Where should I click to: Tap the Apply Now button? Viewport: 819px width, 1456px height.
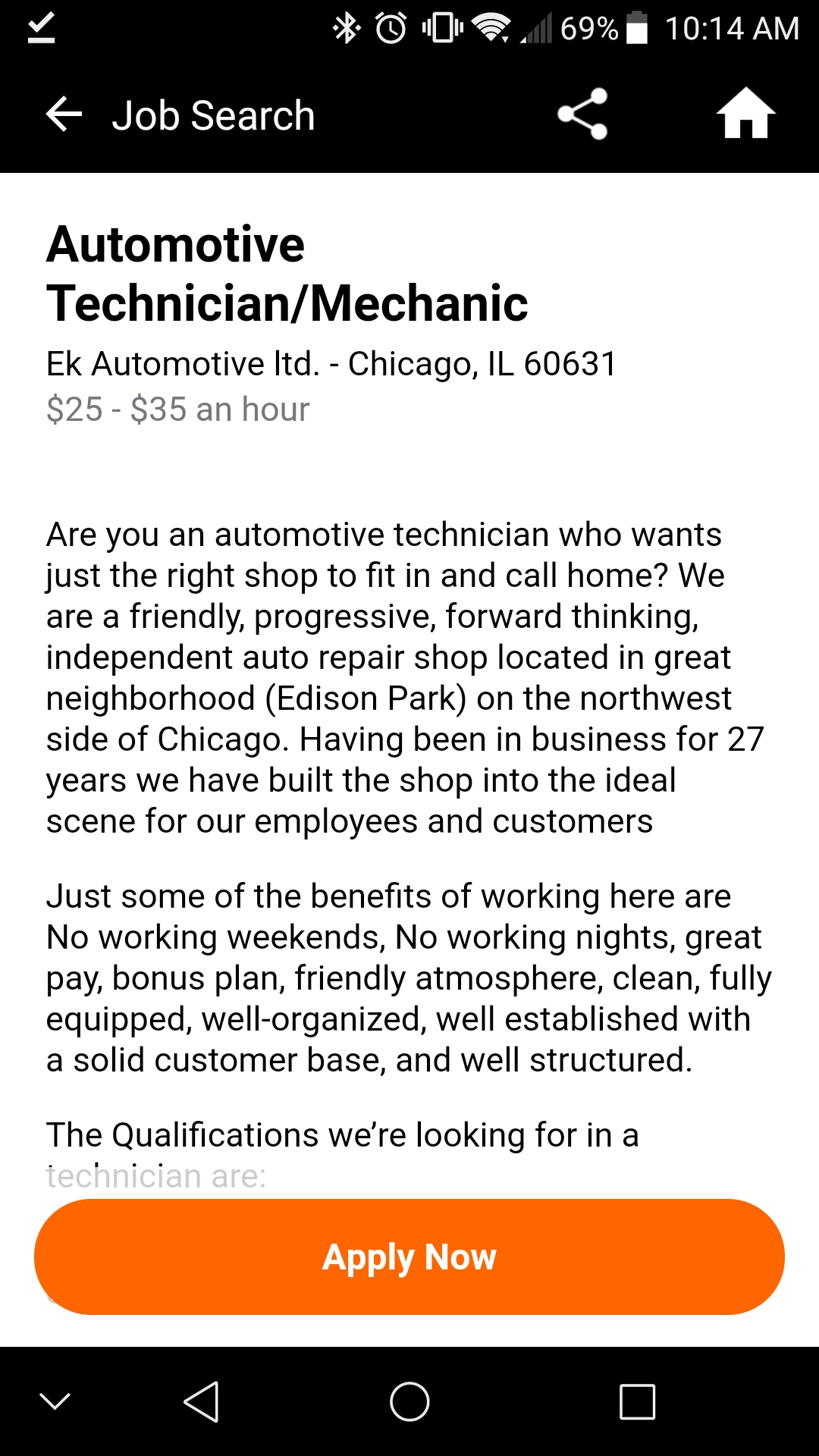409,1257
